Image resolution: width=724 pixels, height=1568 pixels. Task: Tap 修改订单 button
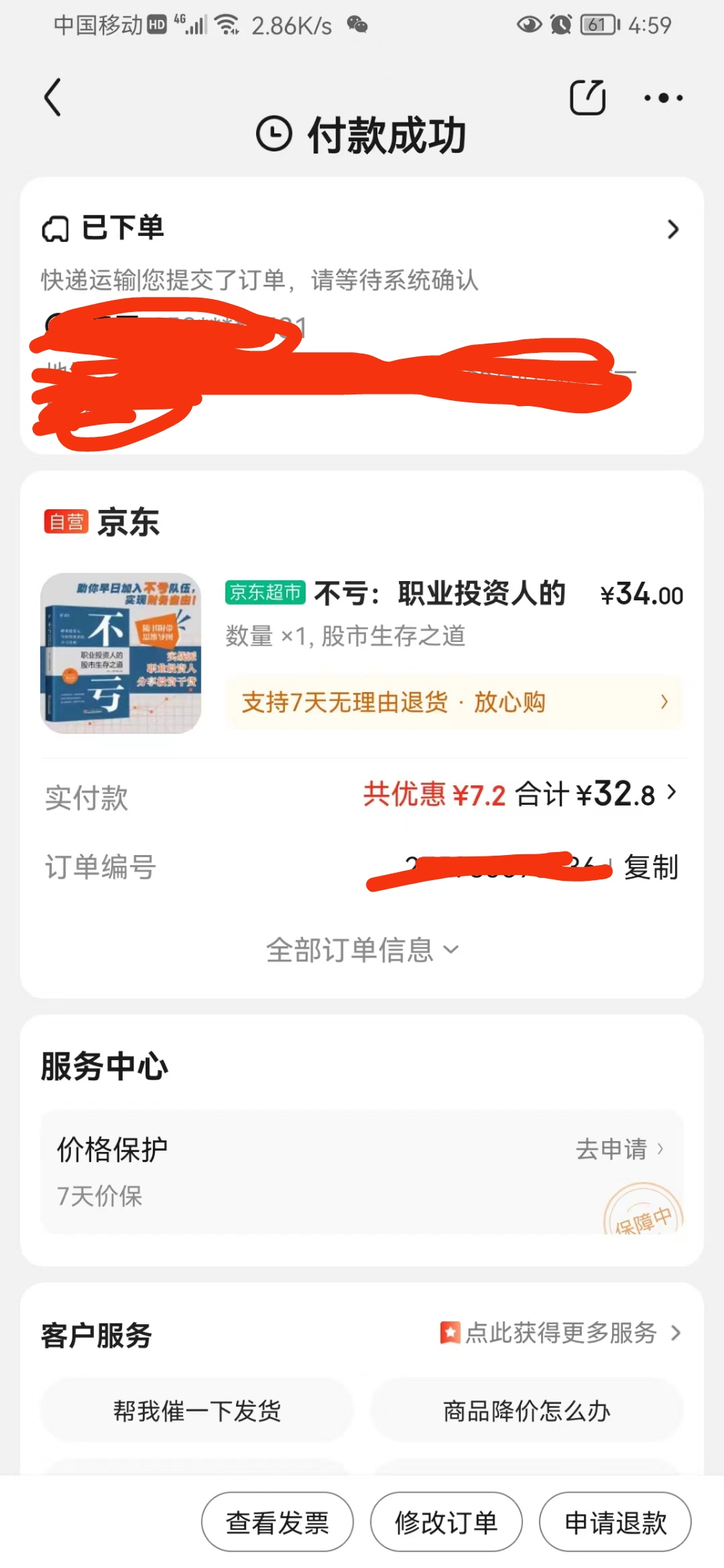tap(446, 1521)
